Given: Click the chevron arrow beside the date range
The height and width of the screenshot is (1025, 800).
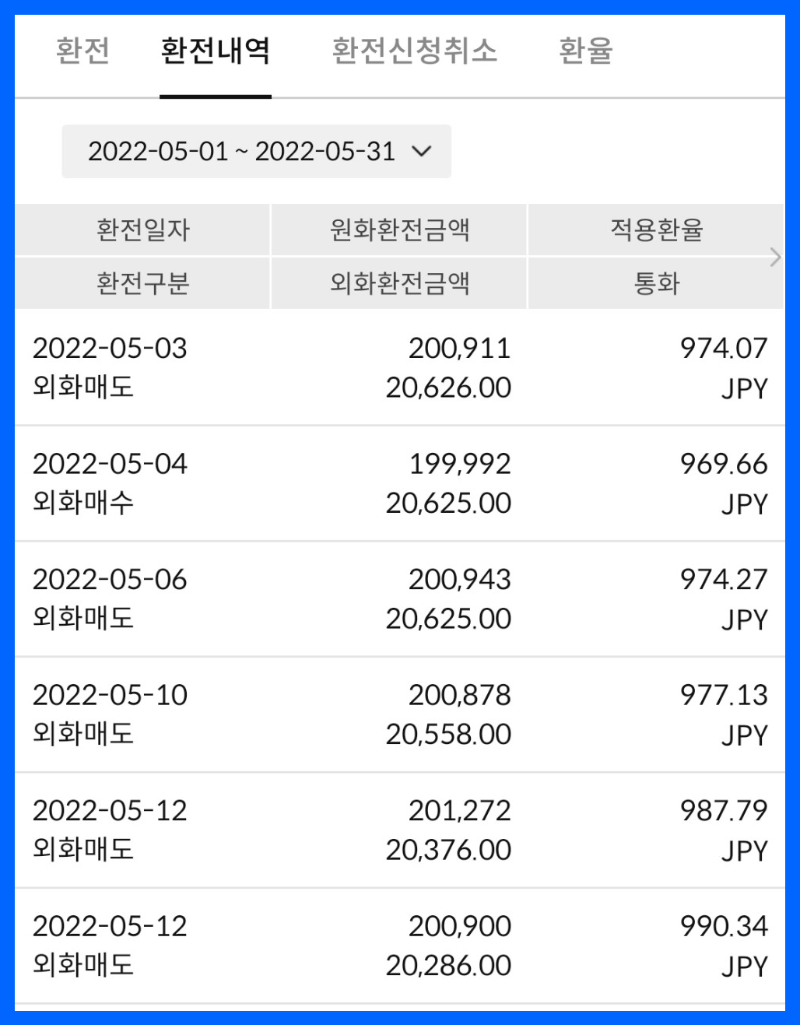Looking at the screenshot, I should (x=422, y=152).
